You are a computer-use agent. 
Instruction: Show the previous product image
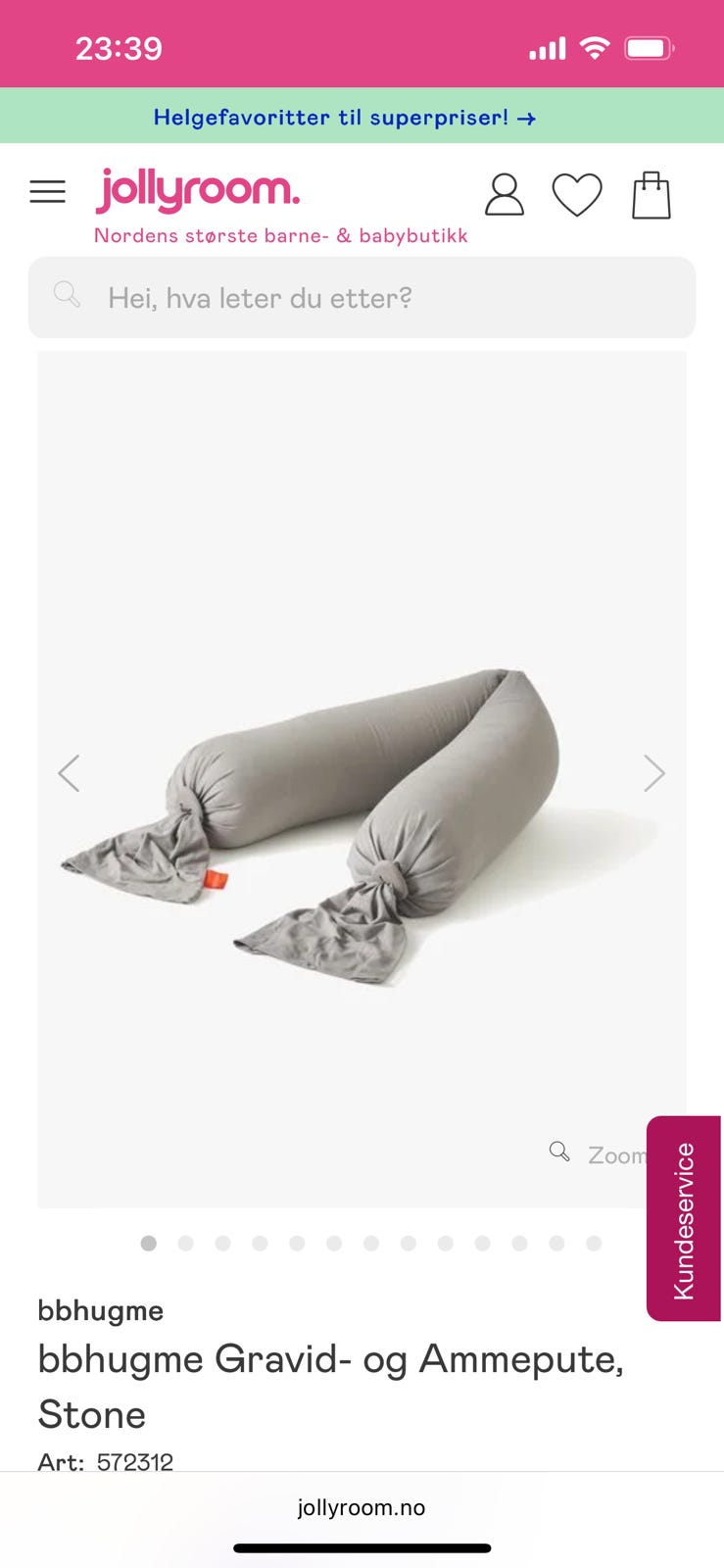point(69,773)
